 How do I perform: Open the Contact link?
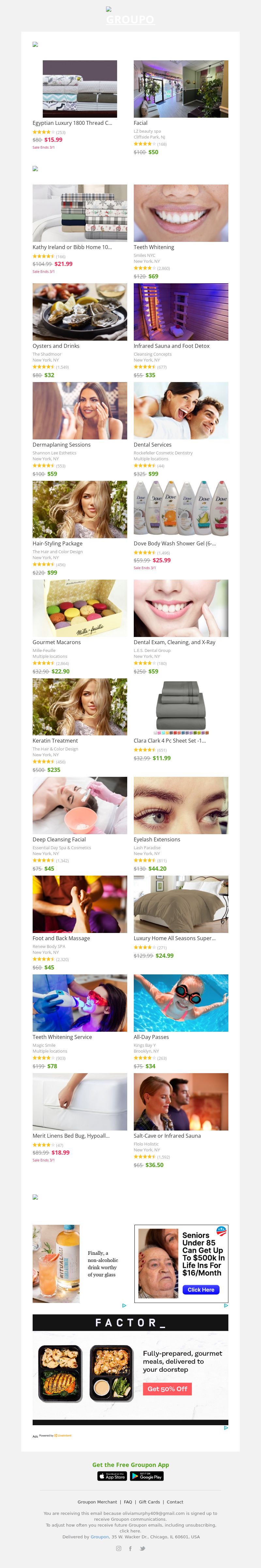(175, 1501)
